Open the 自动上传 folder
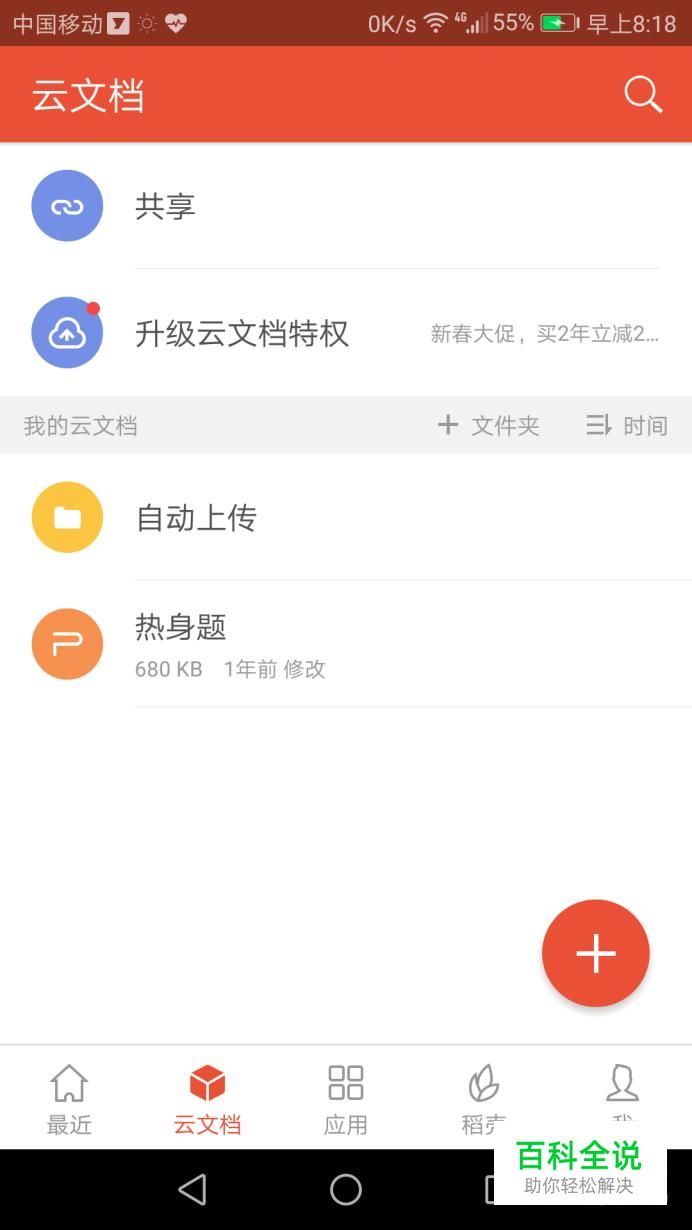This screenshot has width=692, height=1230. tap(345, 517)
